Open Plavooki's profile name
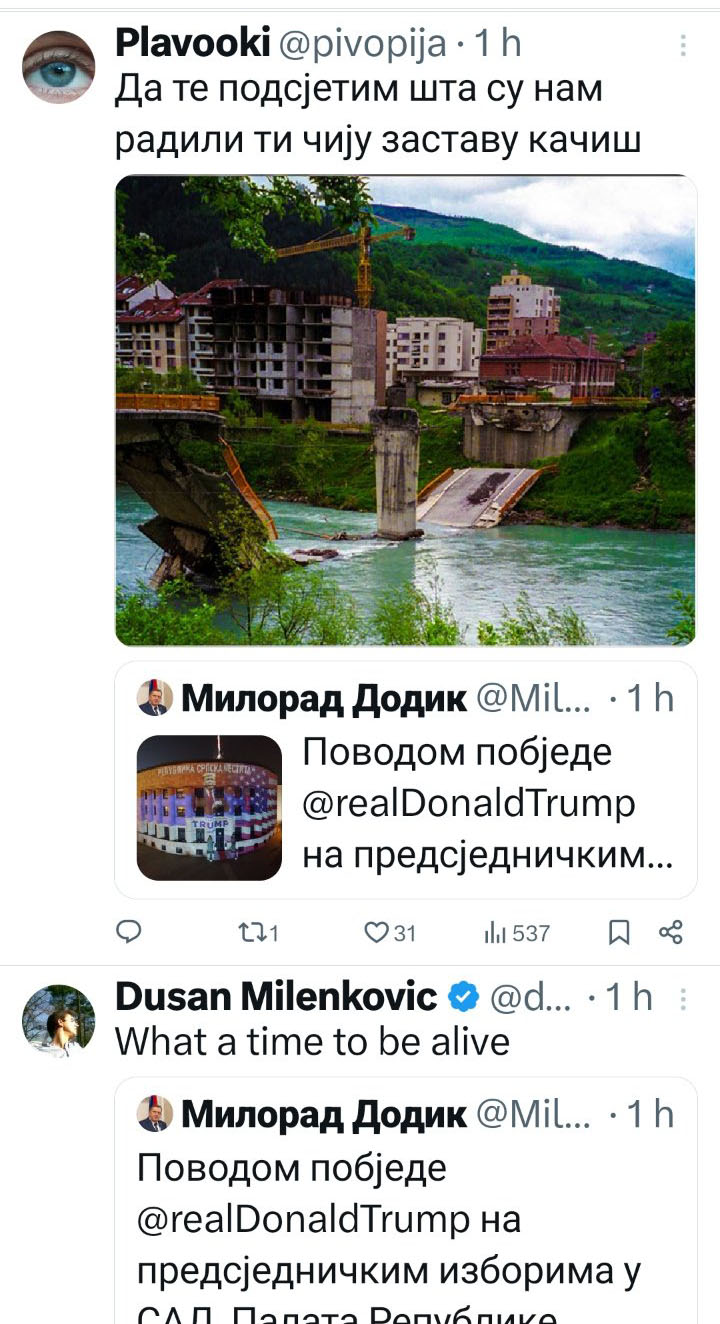Screen dimensions: 720x1324 [193, 43]
